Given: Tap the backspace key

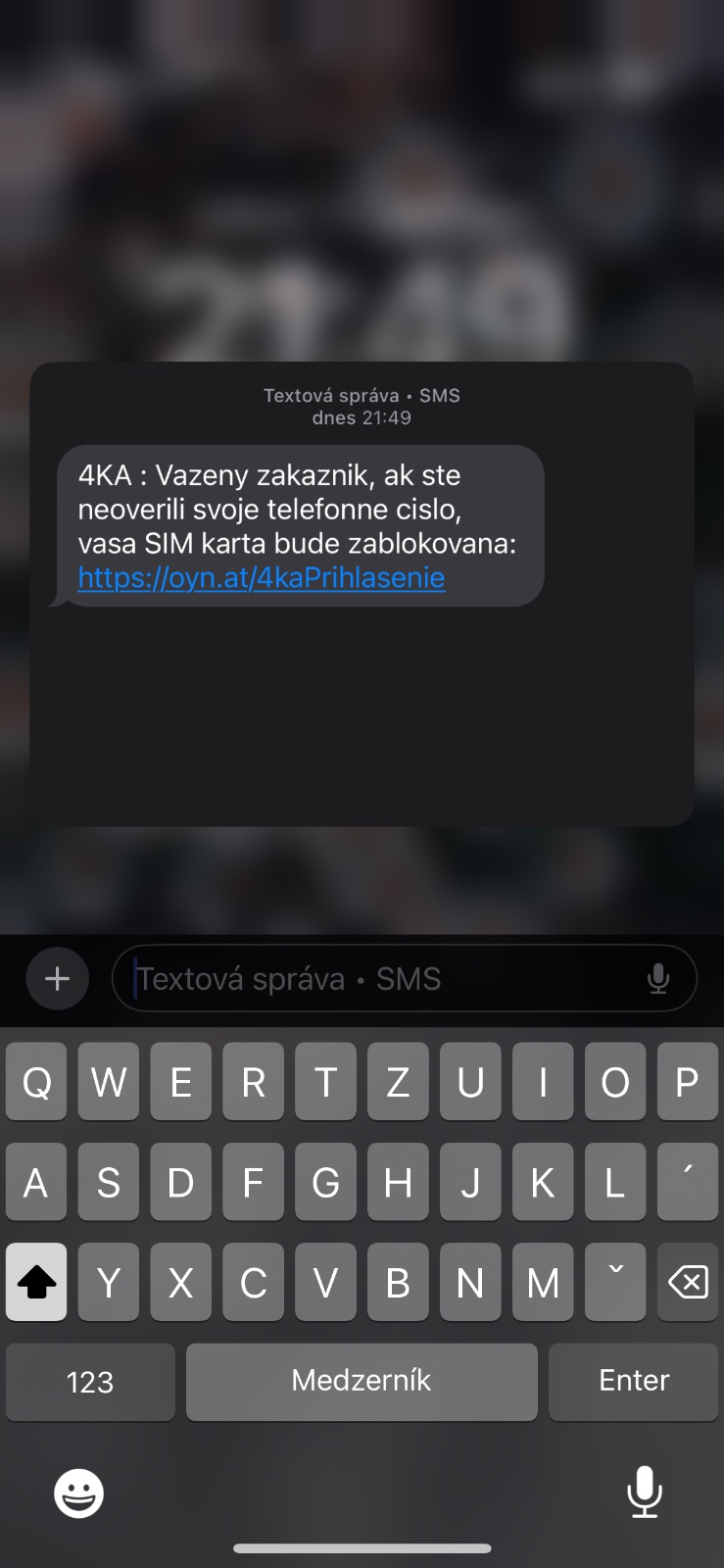Looking at the screenshot, I should pos(687,1281).
